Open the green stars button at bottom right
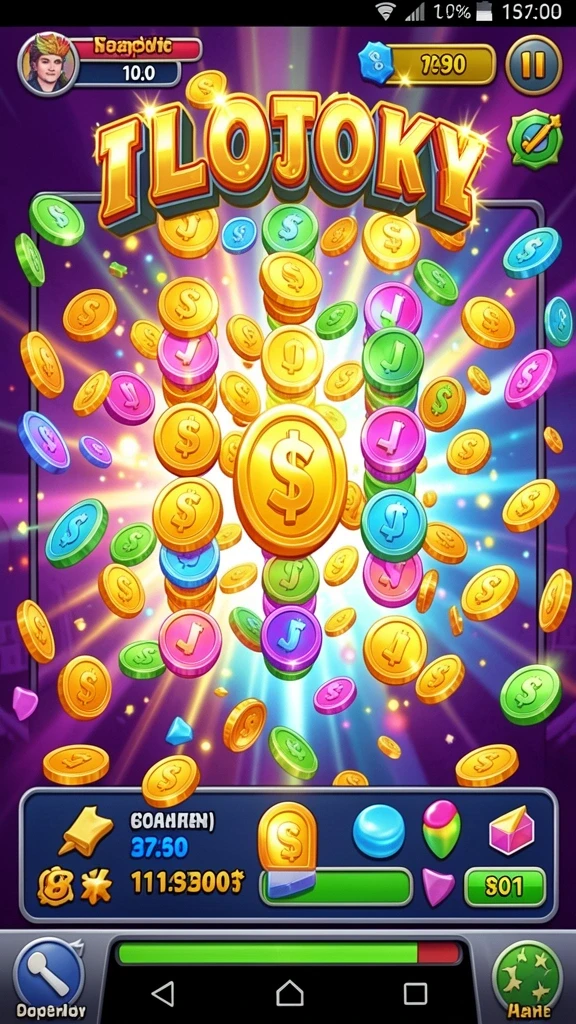Viewport: 576px width, 1024px height. [526, 975]
